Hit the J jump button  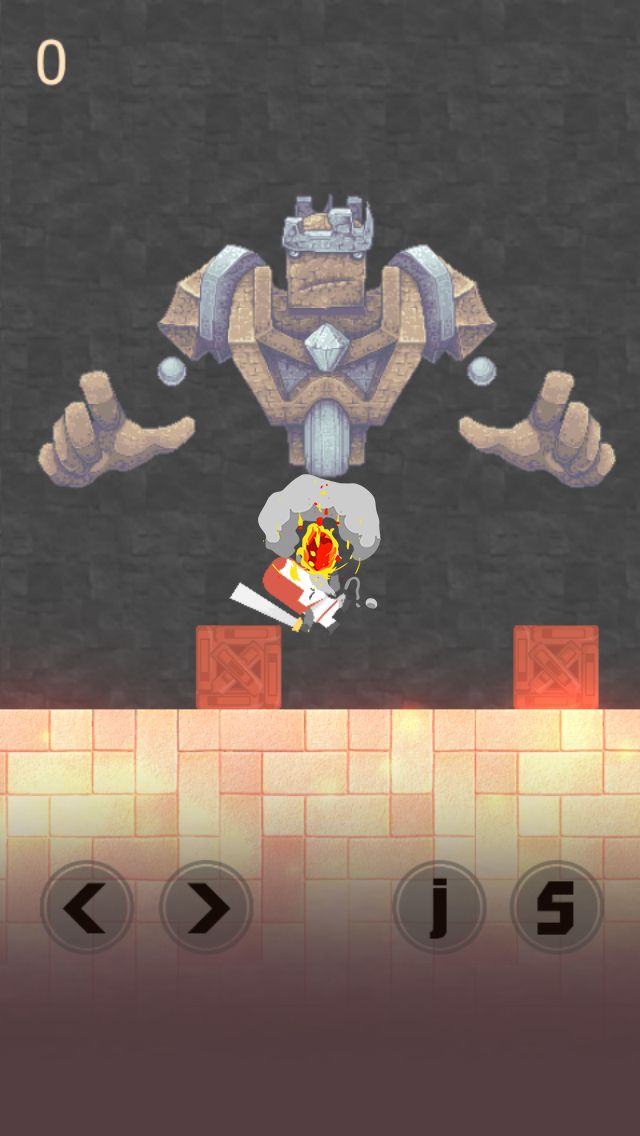click(x=439, y=907)
